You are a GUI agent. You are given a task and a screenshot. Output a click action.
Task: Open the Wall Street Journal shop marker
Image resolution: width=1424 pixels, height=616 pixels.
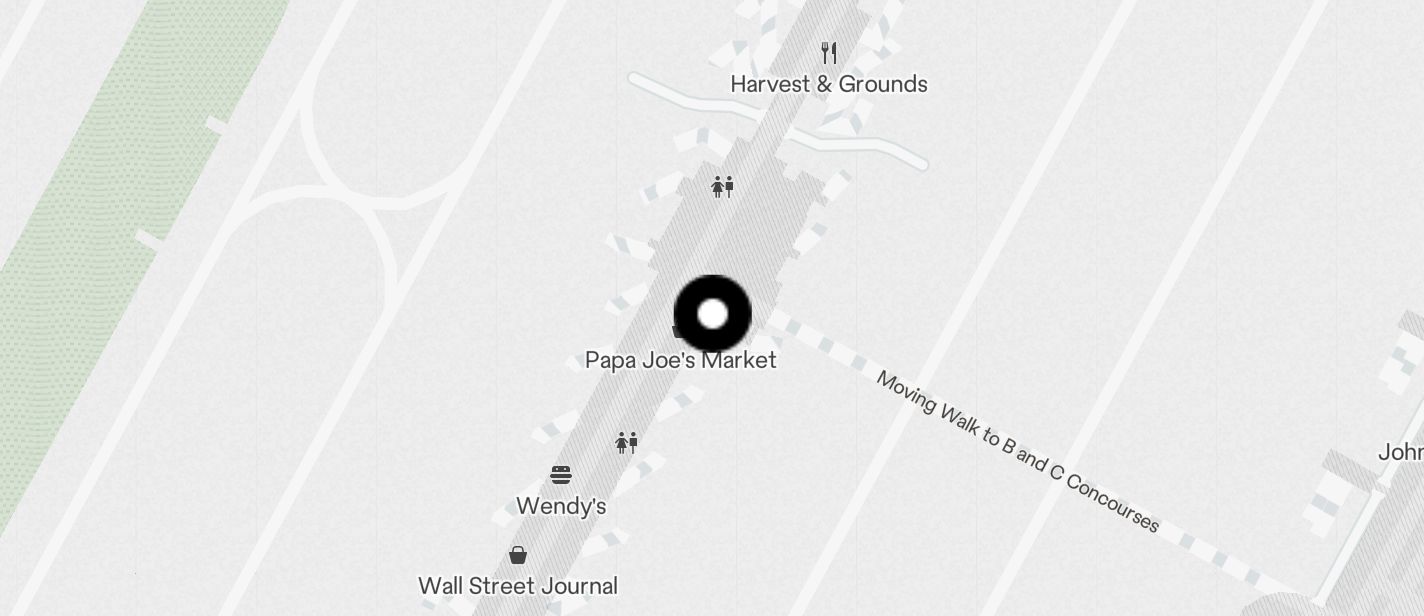coord(518,555)
